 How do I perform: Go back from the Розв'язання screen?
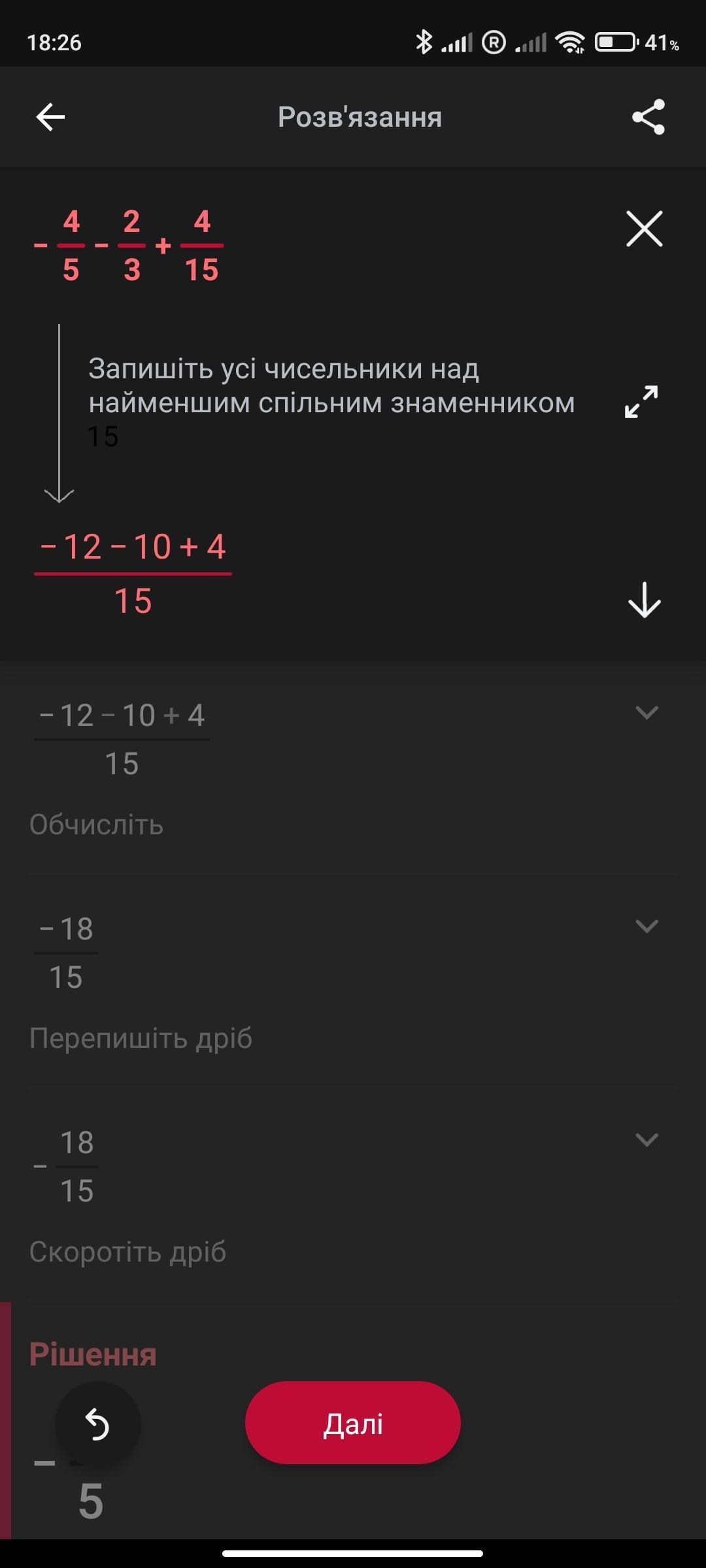click(50, 118)
